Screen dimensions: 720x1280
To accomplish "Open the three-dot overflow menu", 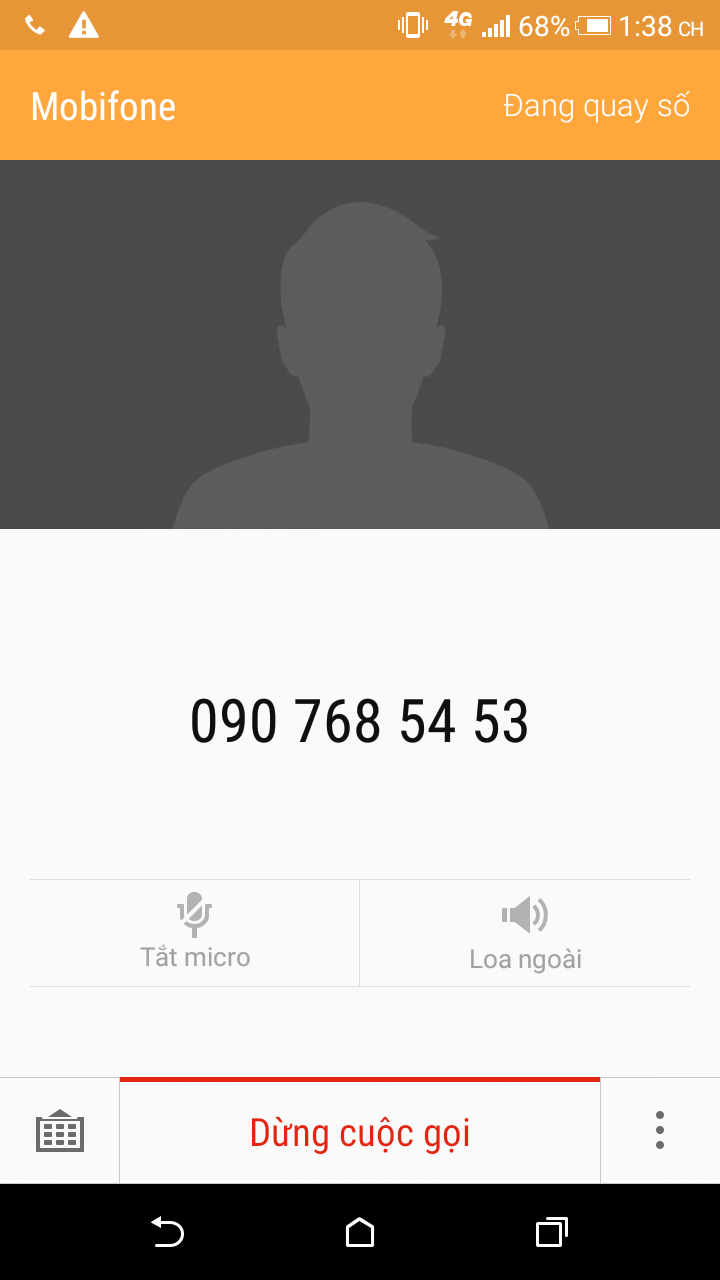I will [659, 1130].
